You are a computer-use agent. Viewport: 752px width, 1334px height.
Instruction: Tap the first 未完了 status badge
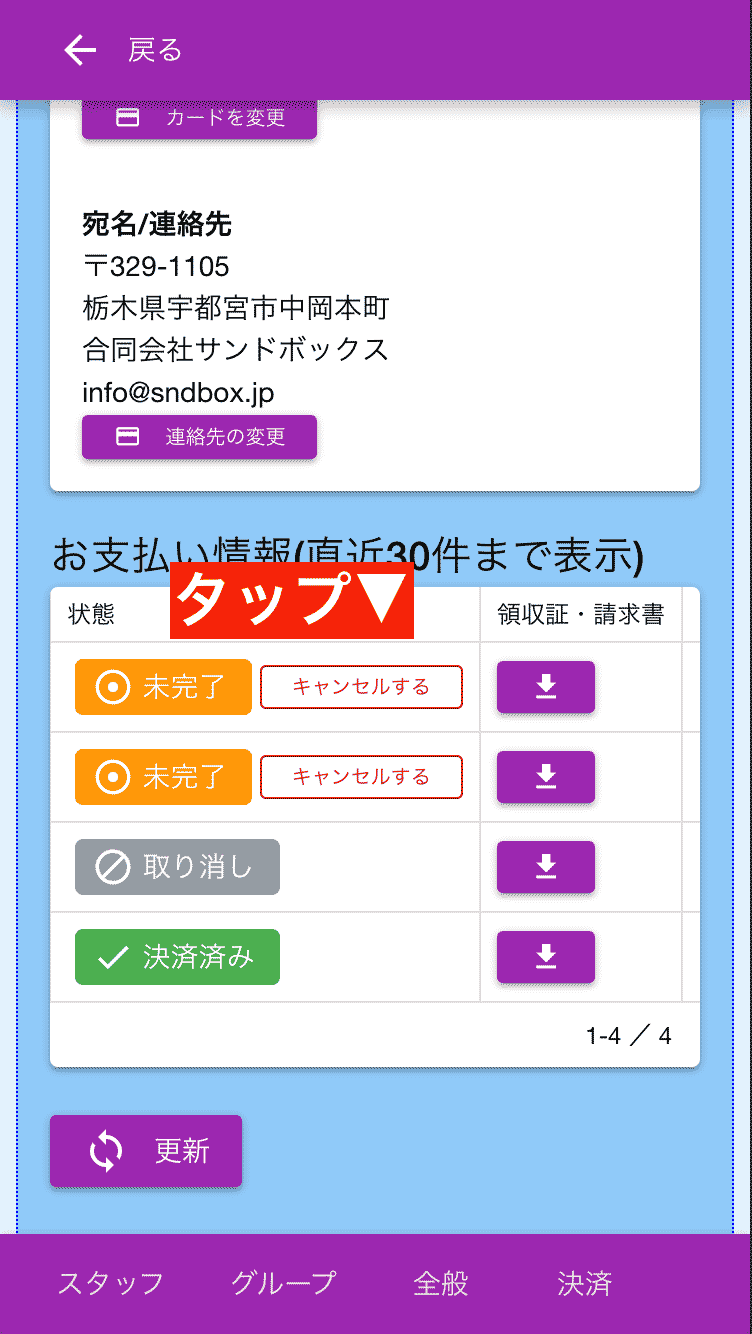point(163,687)
